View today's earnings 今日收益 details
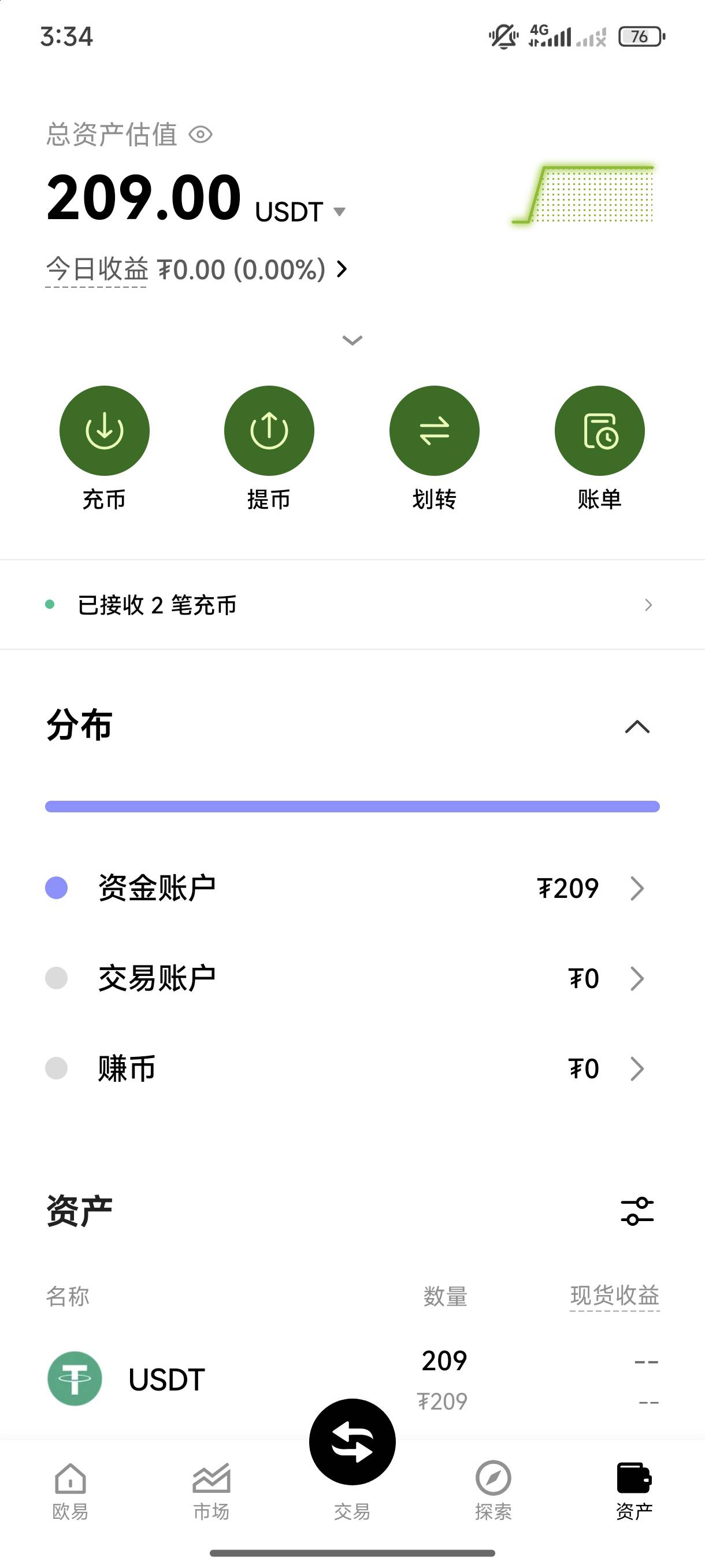This screenshot has height=1568, width=705. [x=196, y=269]
